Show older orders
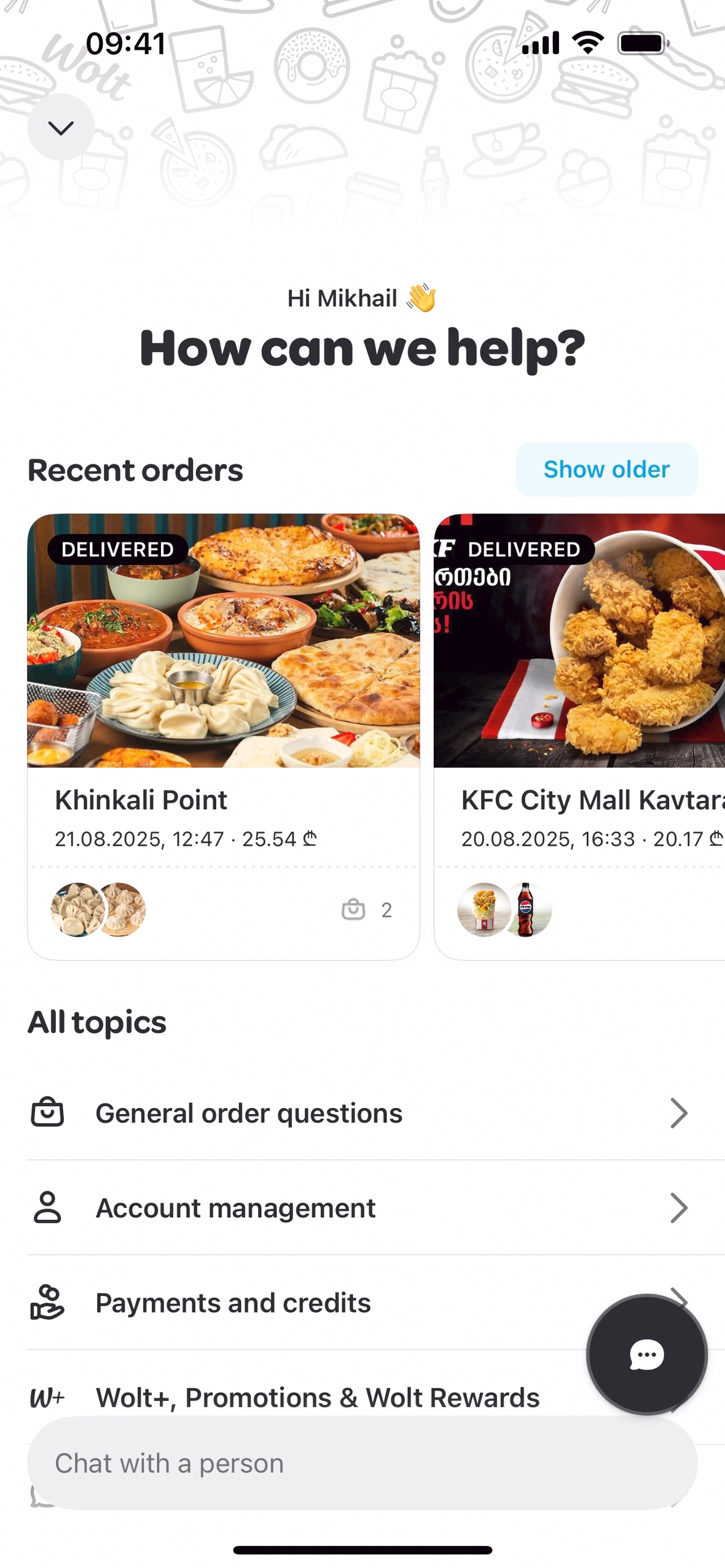 pyautogui.click(x=606, y=469)
